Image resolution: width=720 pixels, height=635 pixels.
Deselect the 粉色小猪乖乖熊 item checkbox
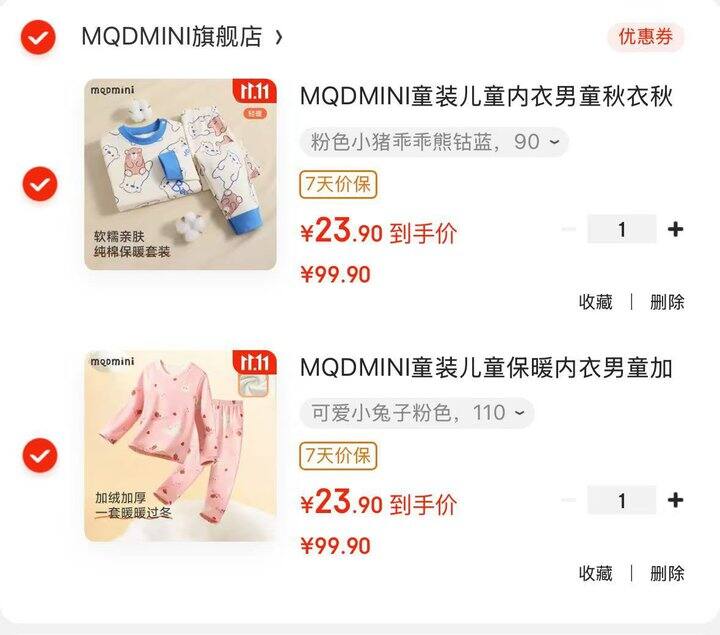tap(40, 184)
